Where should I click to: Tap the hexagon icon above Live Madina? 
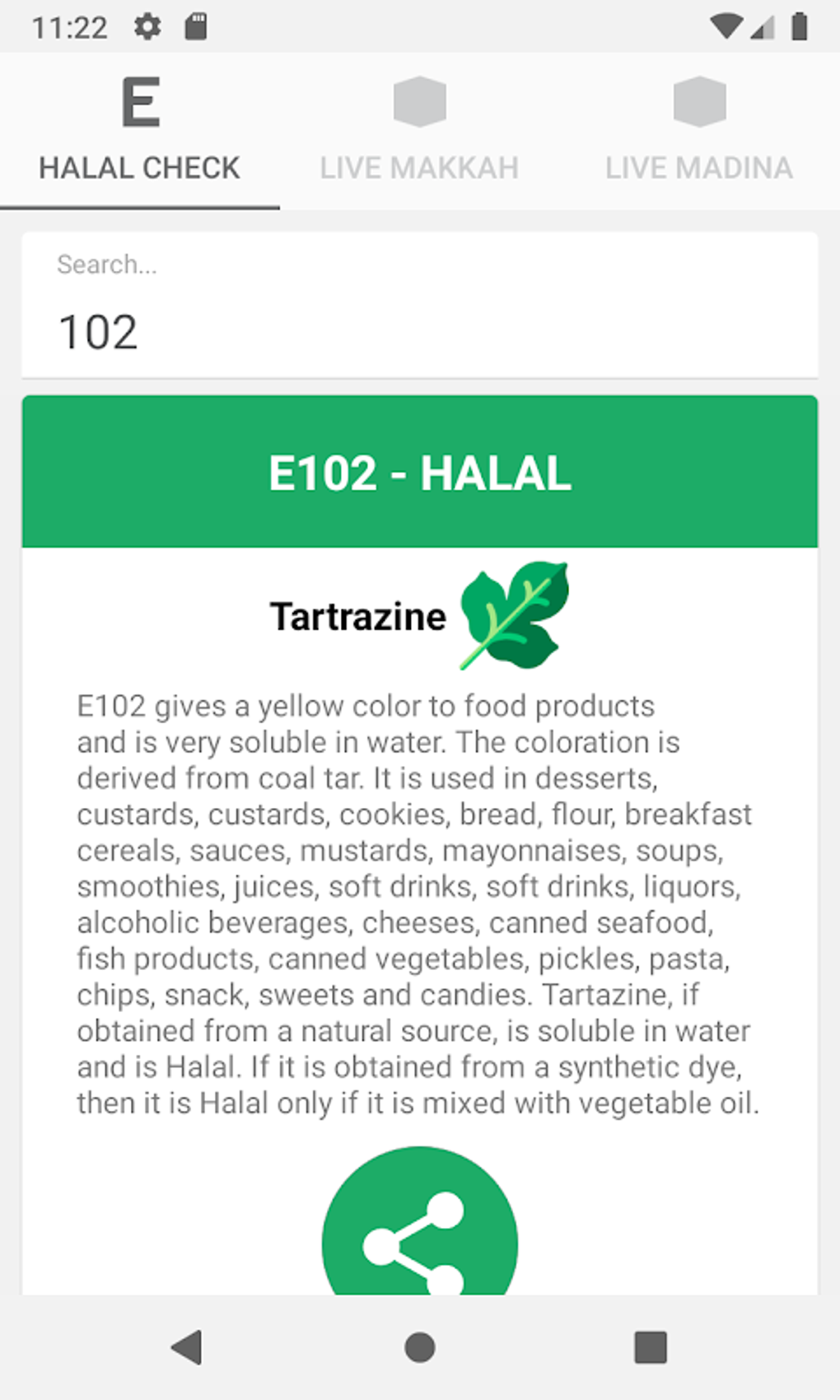[x=698, y=100]
